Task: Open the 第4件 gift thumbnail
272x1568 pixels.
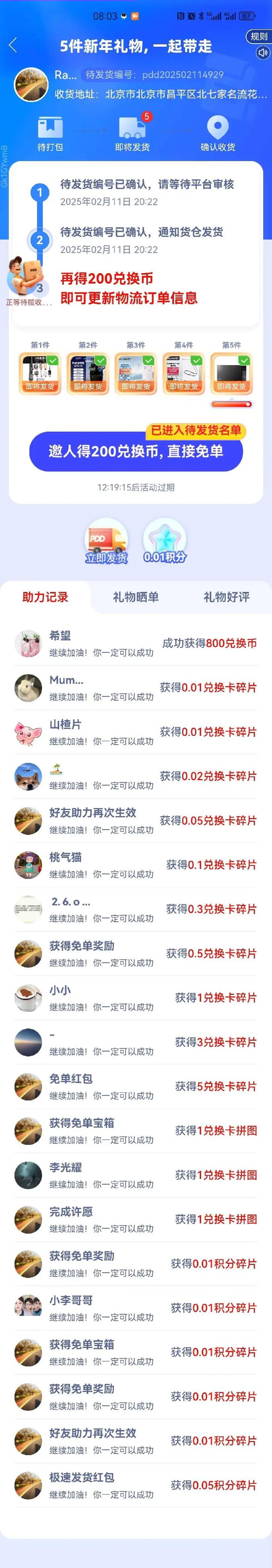Action: tap(183, 372)
